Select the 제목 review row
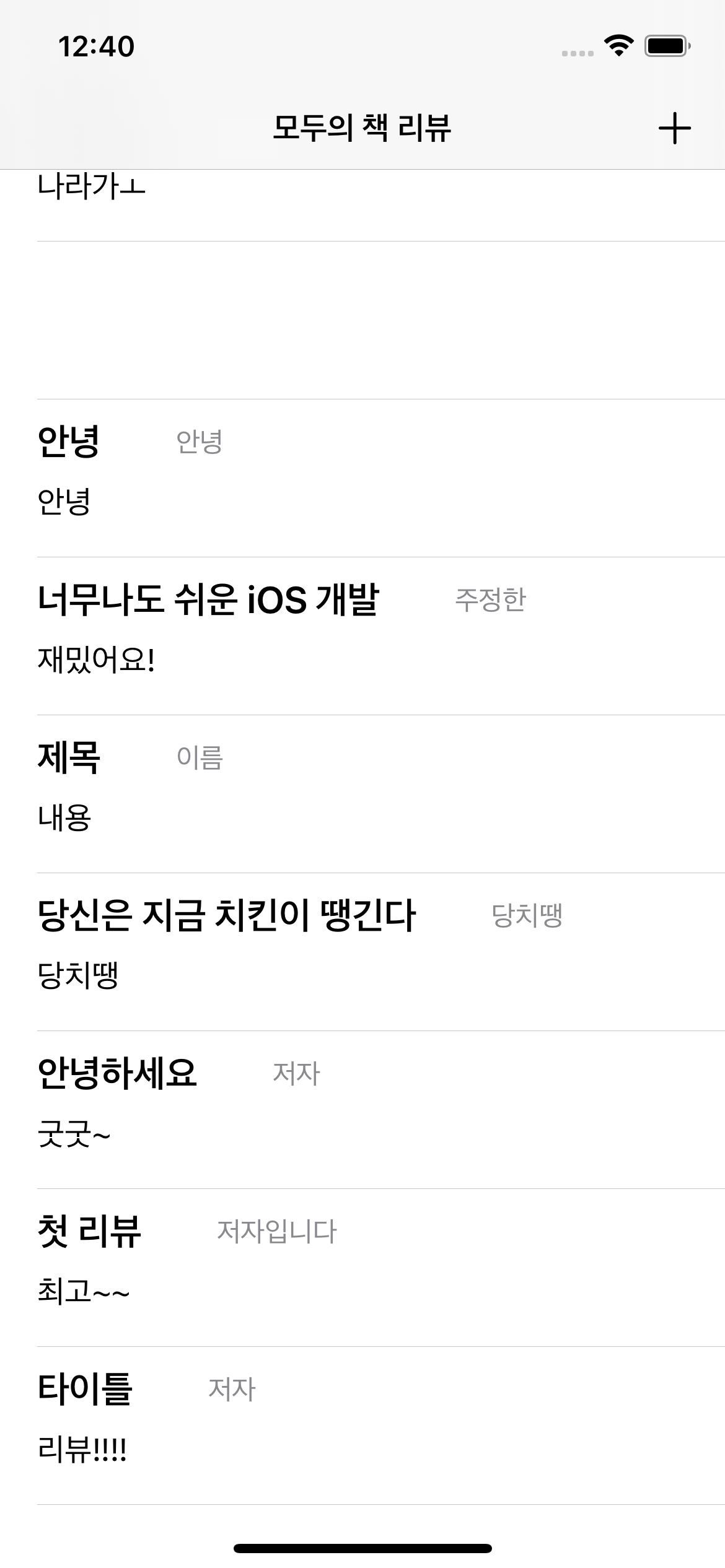The width and height of the screenshot is (725, 1568). (362, 794)
